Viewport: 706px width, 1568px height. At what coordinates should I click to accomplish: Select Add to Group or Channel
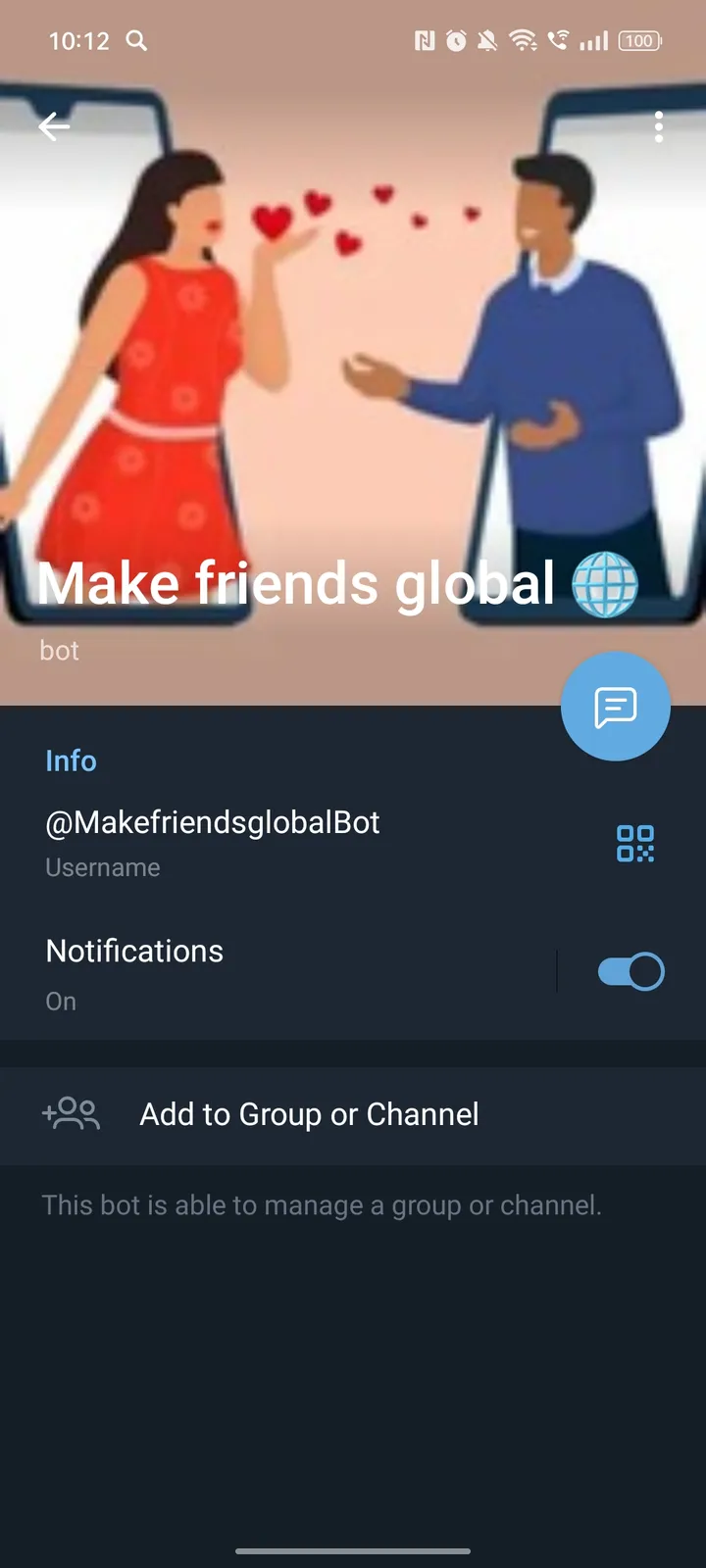tap(308, 1114)
